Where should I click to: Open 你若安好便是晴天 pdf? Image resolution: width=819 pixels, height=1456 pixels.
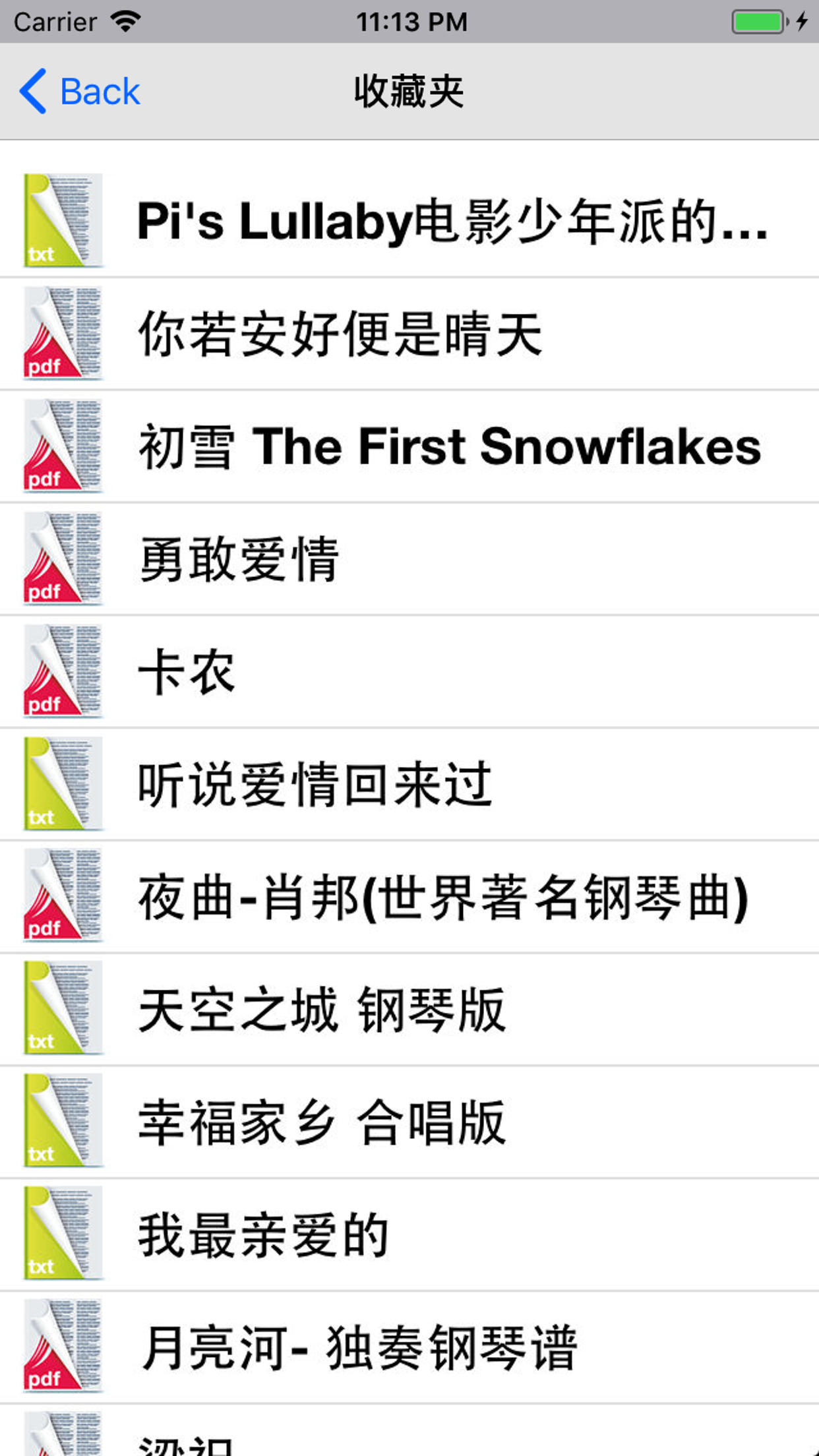(x=409, y=334)
